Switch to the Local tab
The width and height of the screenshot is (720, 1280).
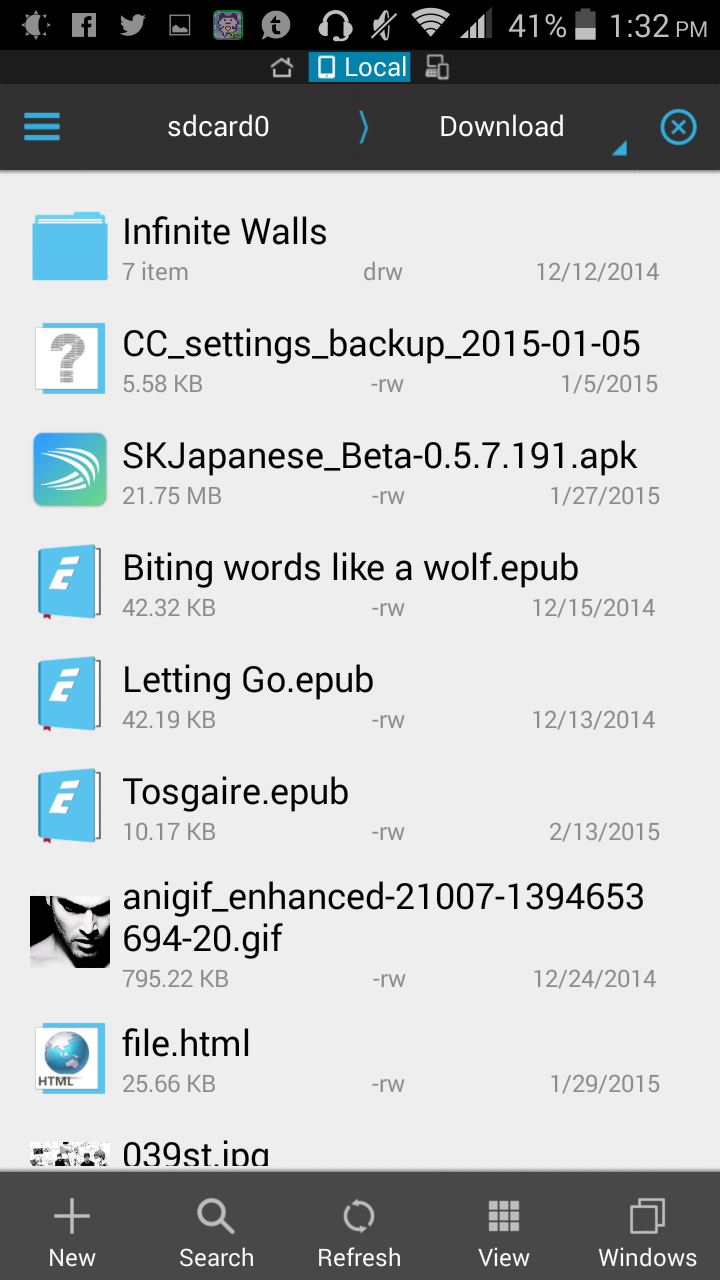tap(360, 68)
